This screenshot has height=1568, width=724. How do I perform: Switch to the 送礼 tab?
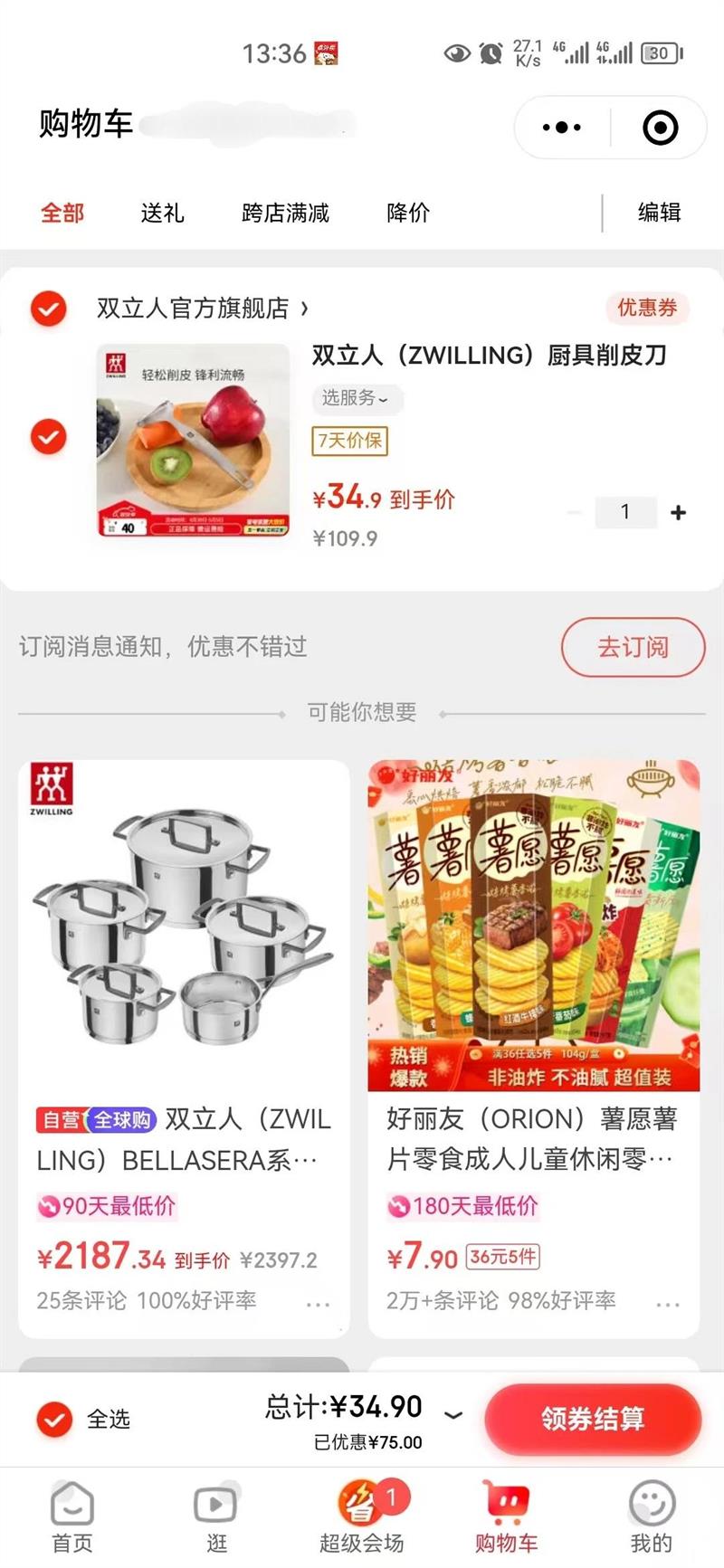tap(163, 213)
